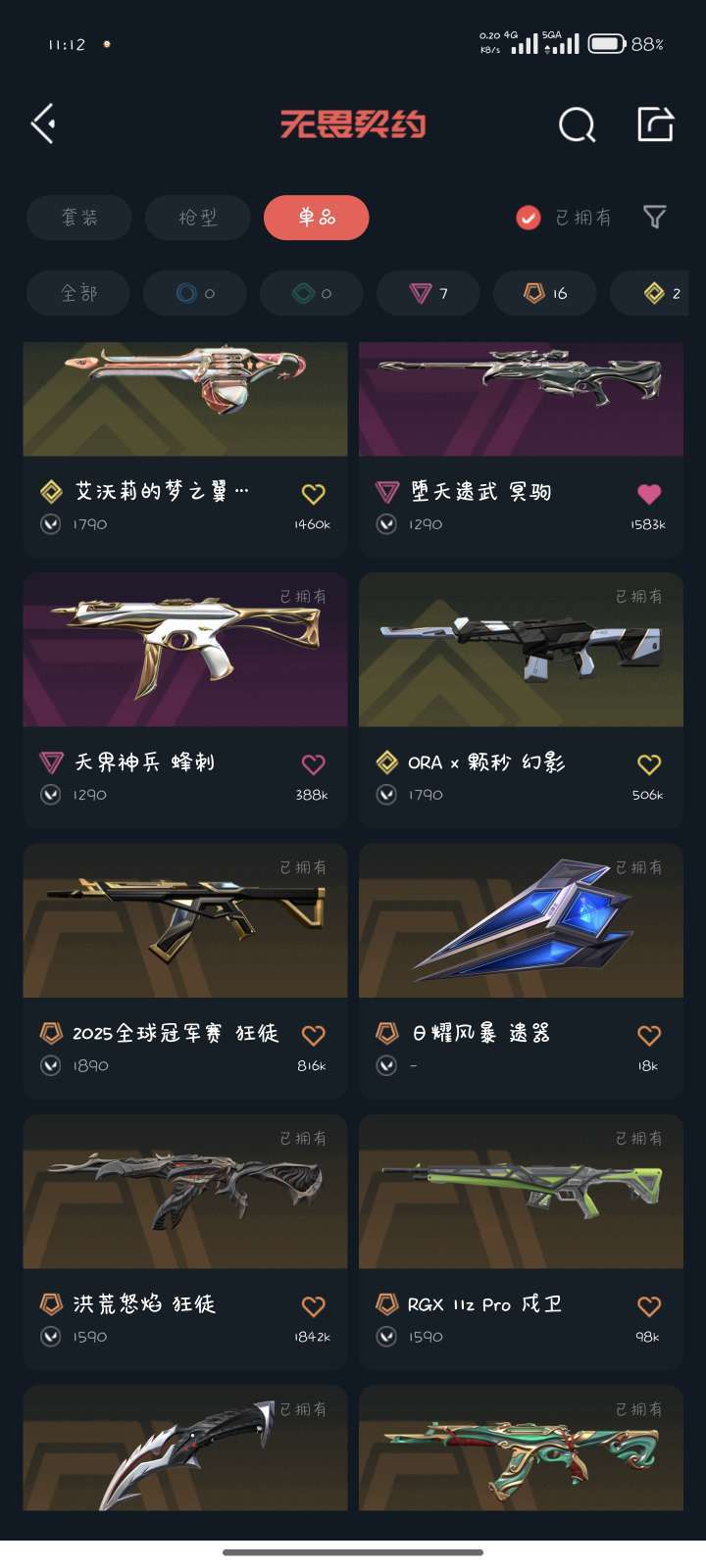Select the 全部 filter chip
This screenshot has width=706, height=1568.
[78, 293]
